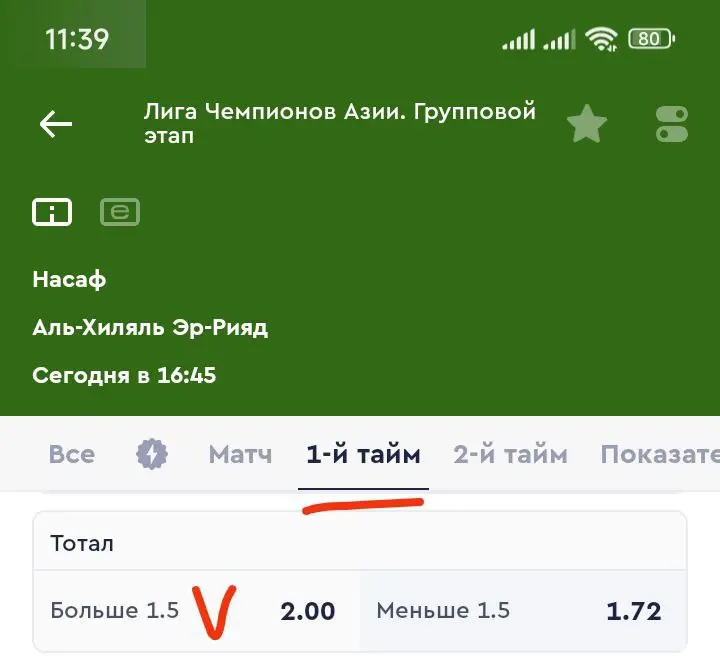Select the 1-й тайм tab

coord(363,455)
